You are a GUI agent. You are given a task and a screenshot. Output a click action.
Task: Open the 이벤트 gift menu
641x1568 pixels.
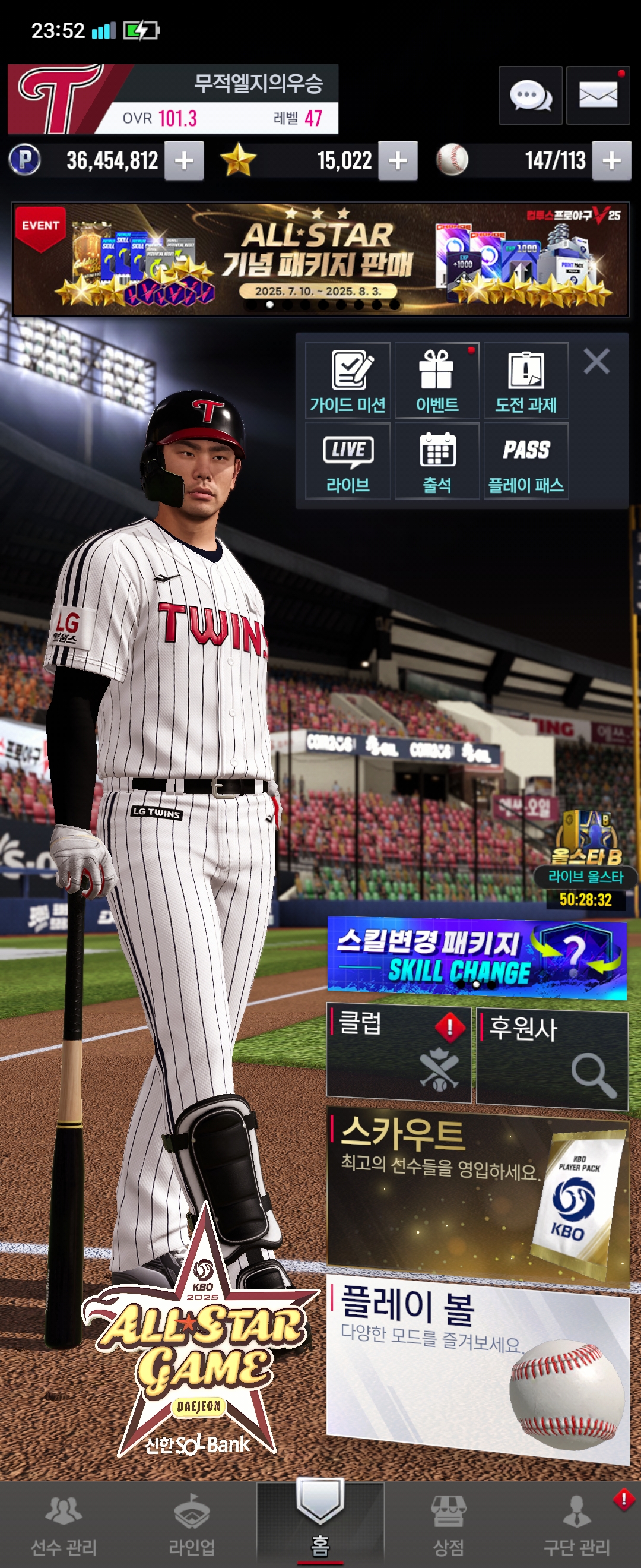pos(437,381)
